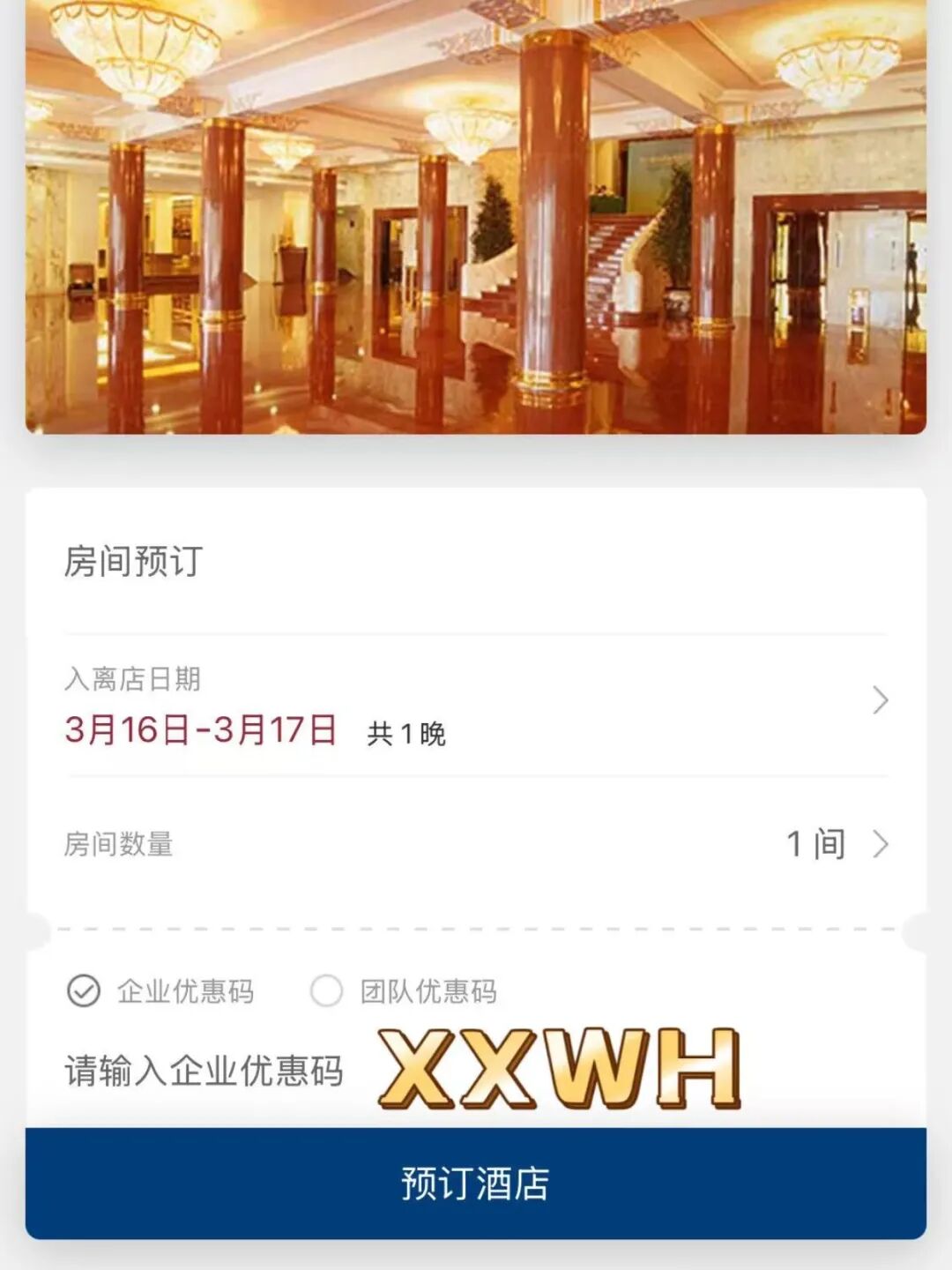This screenshot has width=952, height=1270.
Task: Change the room quantity
Action: click(836, 844)
